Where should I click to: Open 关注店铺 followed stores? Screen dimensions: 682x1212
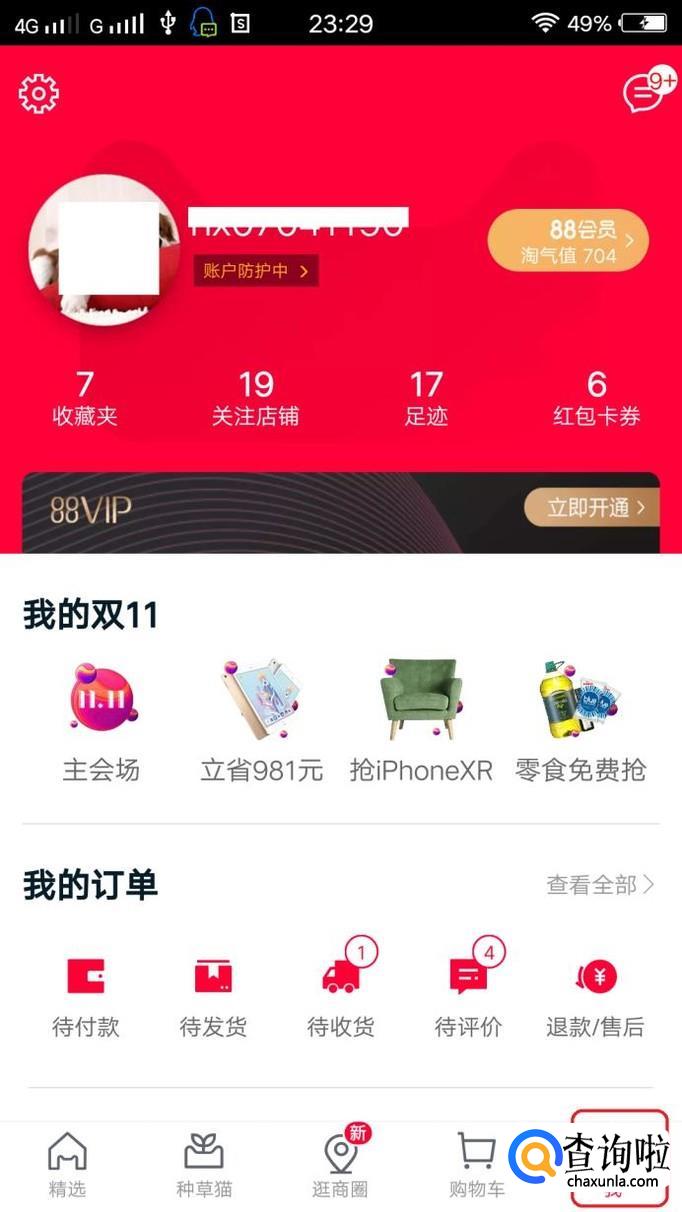256,398
